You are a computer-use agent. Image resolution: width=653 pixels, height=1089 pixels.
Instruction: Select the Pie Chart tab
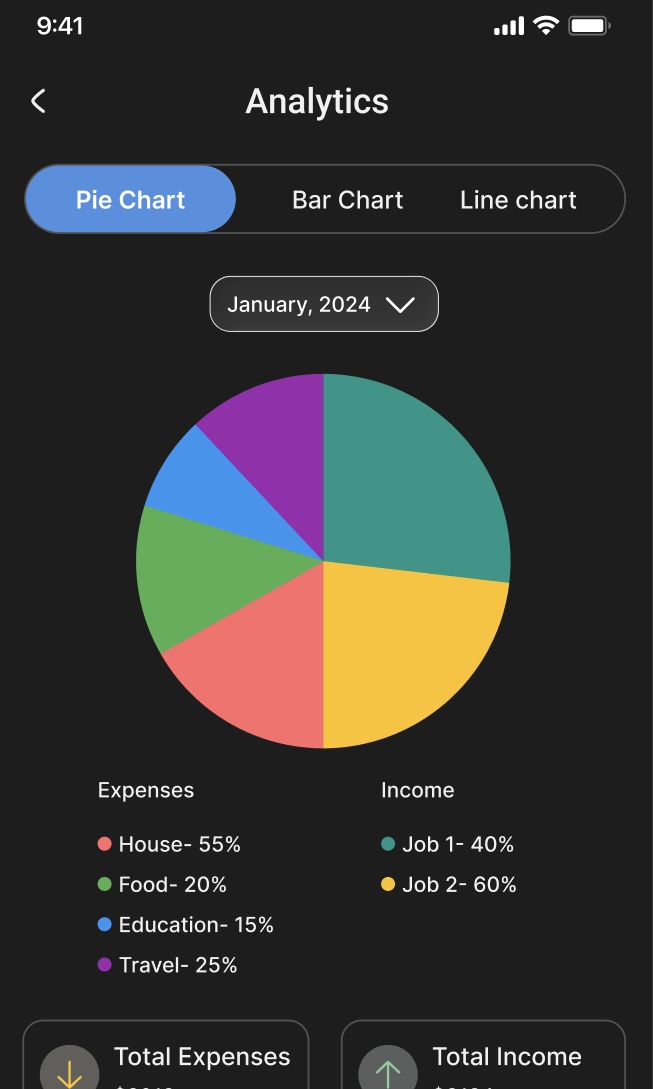[131, 199]
